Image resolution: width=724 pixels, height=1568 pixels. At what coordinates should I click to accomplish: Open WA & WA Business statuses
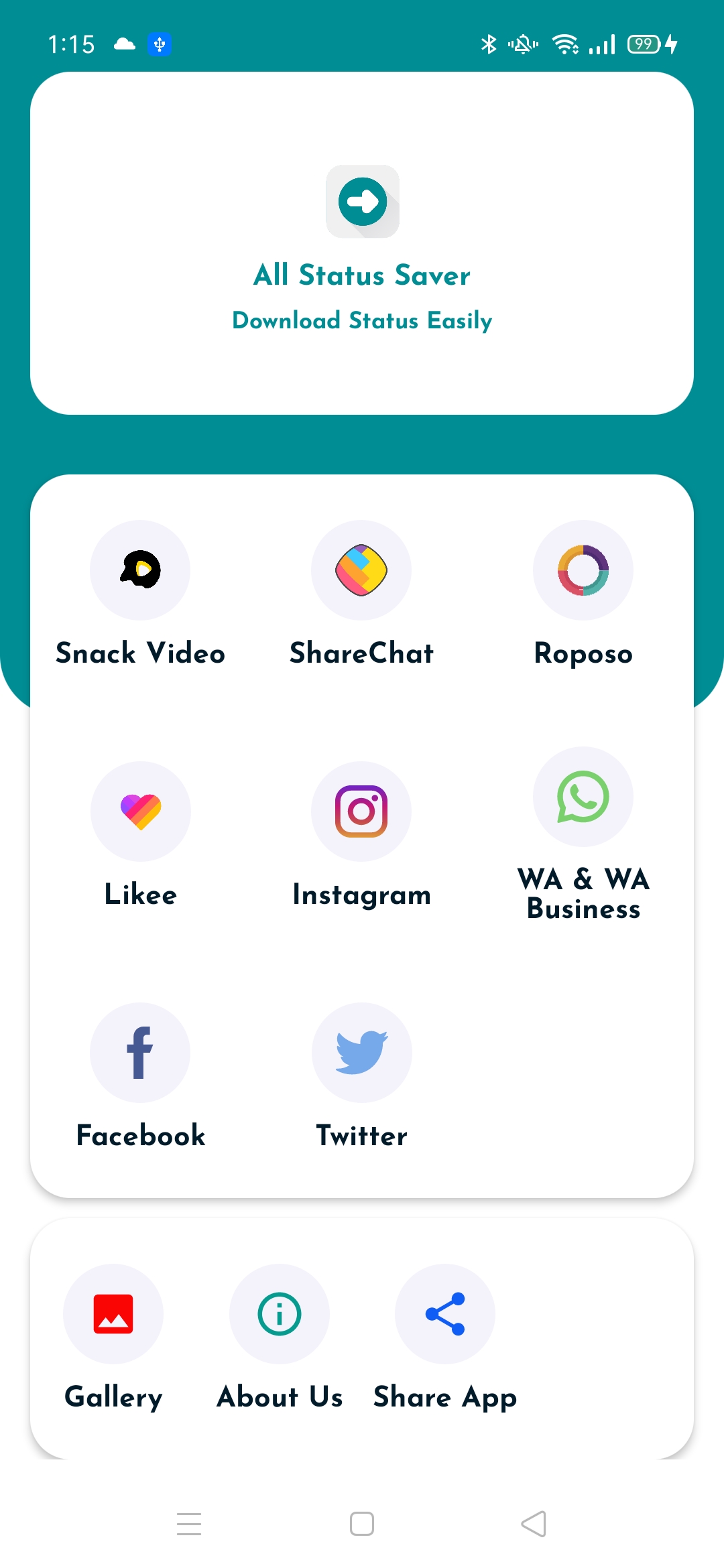pyautogui.click(x=583, y=797)
